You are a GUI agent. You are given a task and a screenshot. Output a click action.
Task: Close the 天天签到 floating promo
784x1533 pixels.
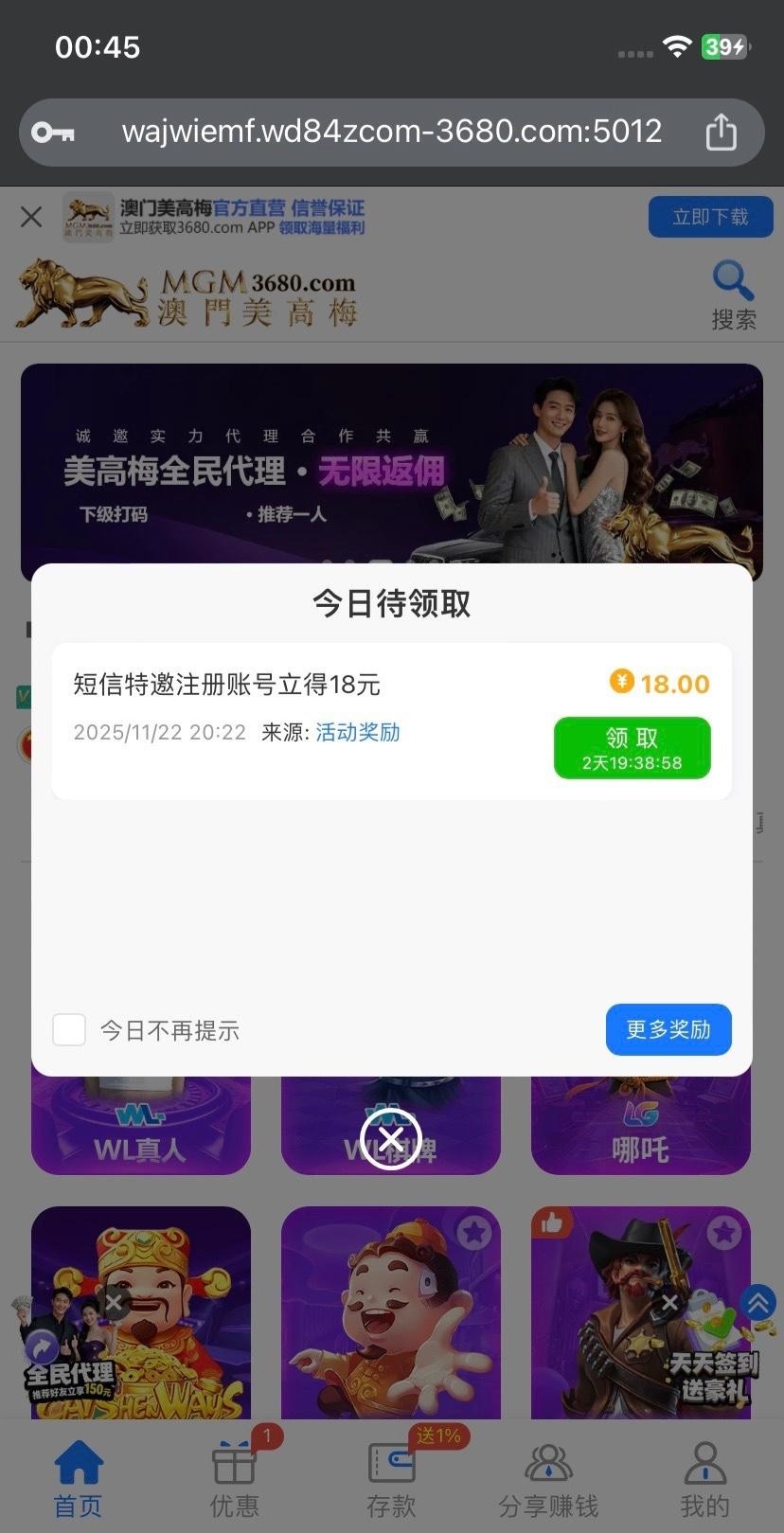click(x=669, y=1303)
